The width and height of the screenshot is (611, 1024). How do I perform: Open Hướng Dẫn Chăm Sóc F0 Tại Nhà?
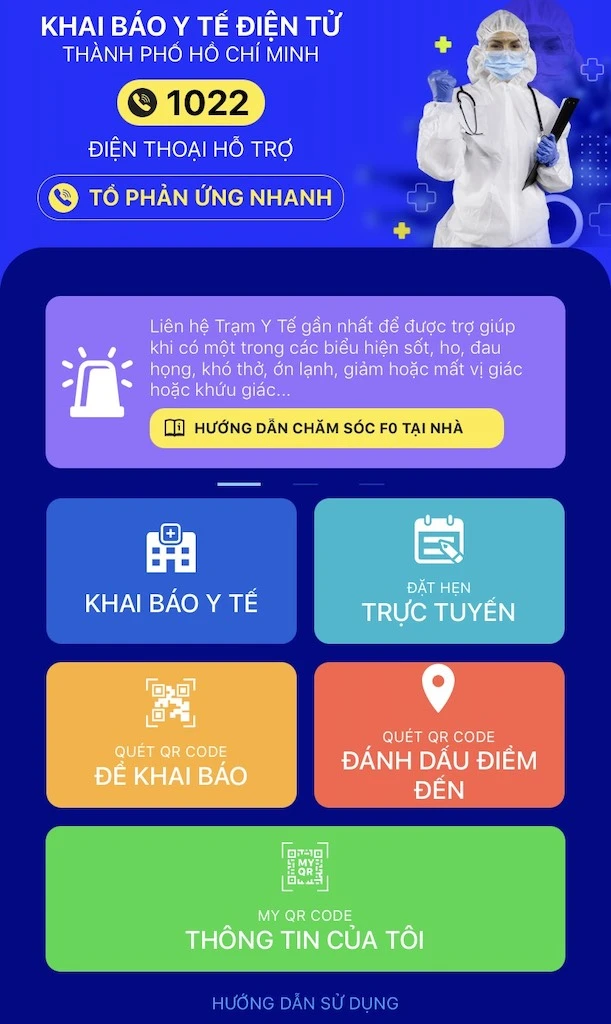click(326, 428)
